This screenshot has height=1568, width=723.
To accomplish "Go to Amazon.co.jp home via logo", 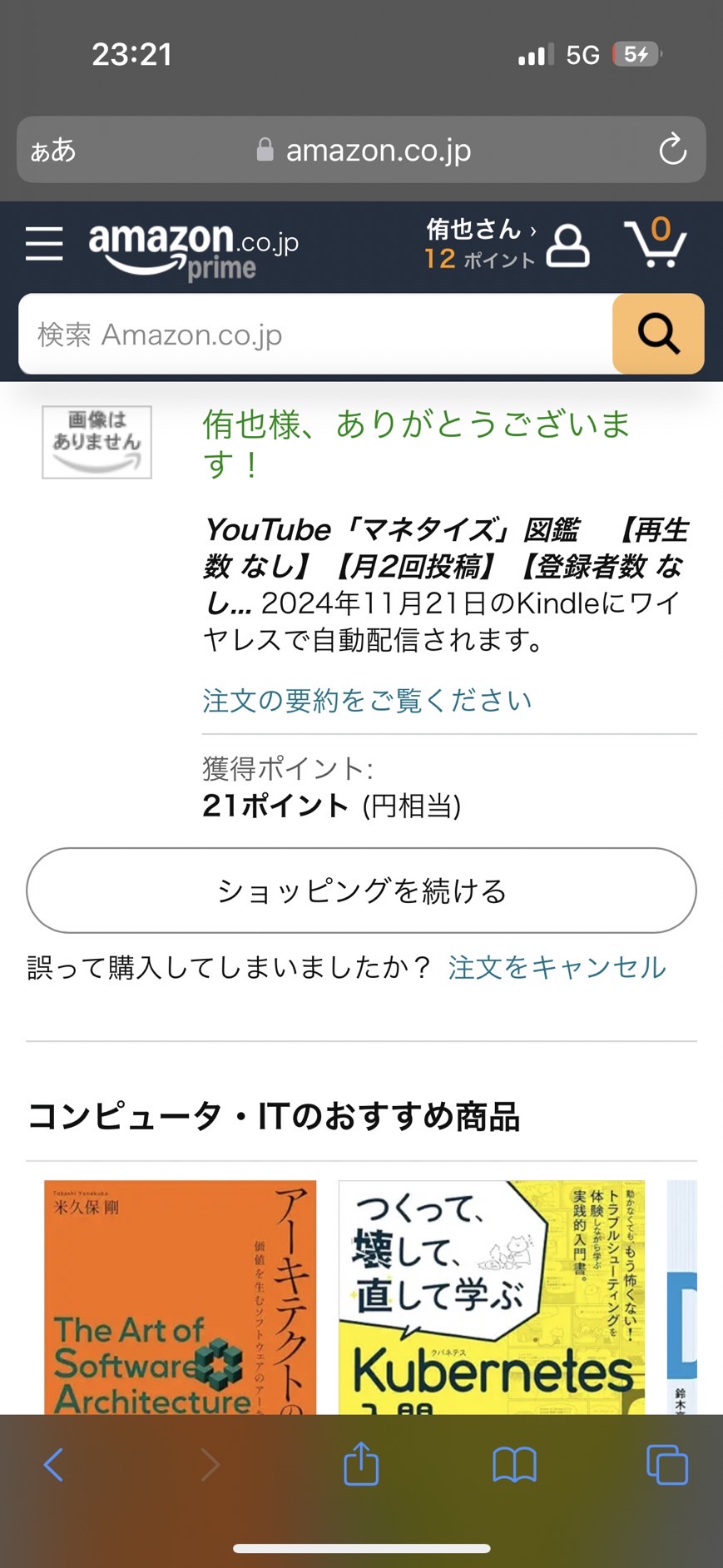I will click(x=193, y=250).
